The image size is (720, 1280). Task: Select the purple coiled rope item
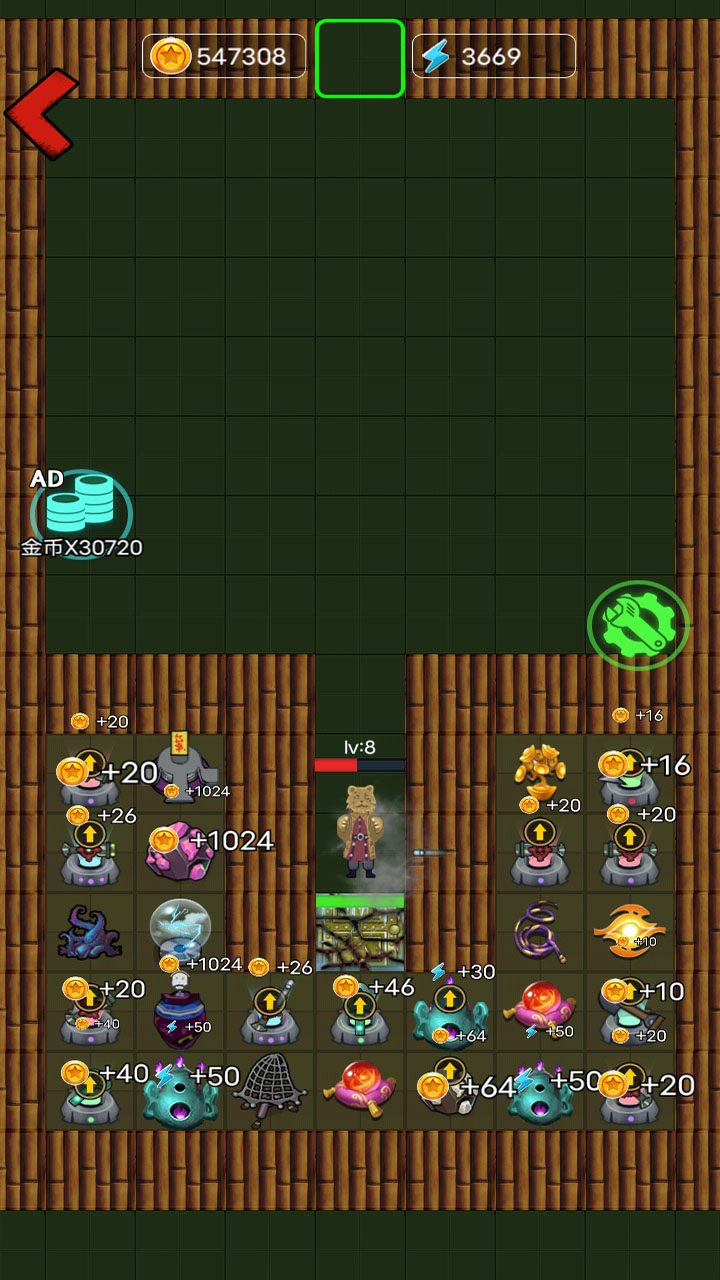click(x=540, y=931)
